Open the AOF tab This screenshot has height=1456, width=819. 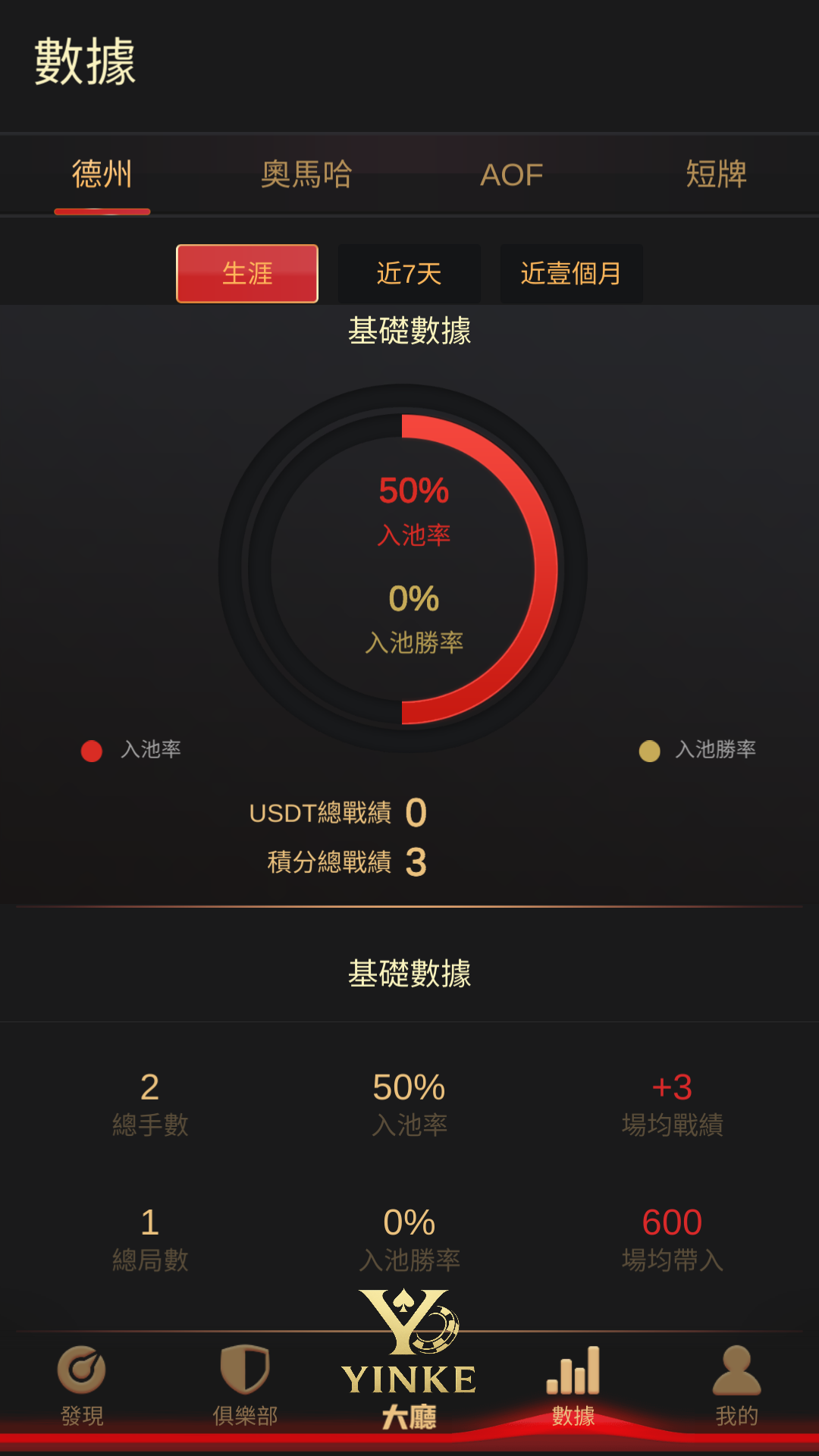coord(511,175)
